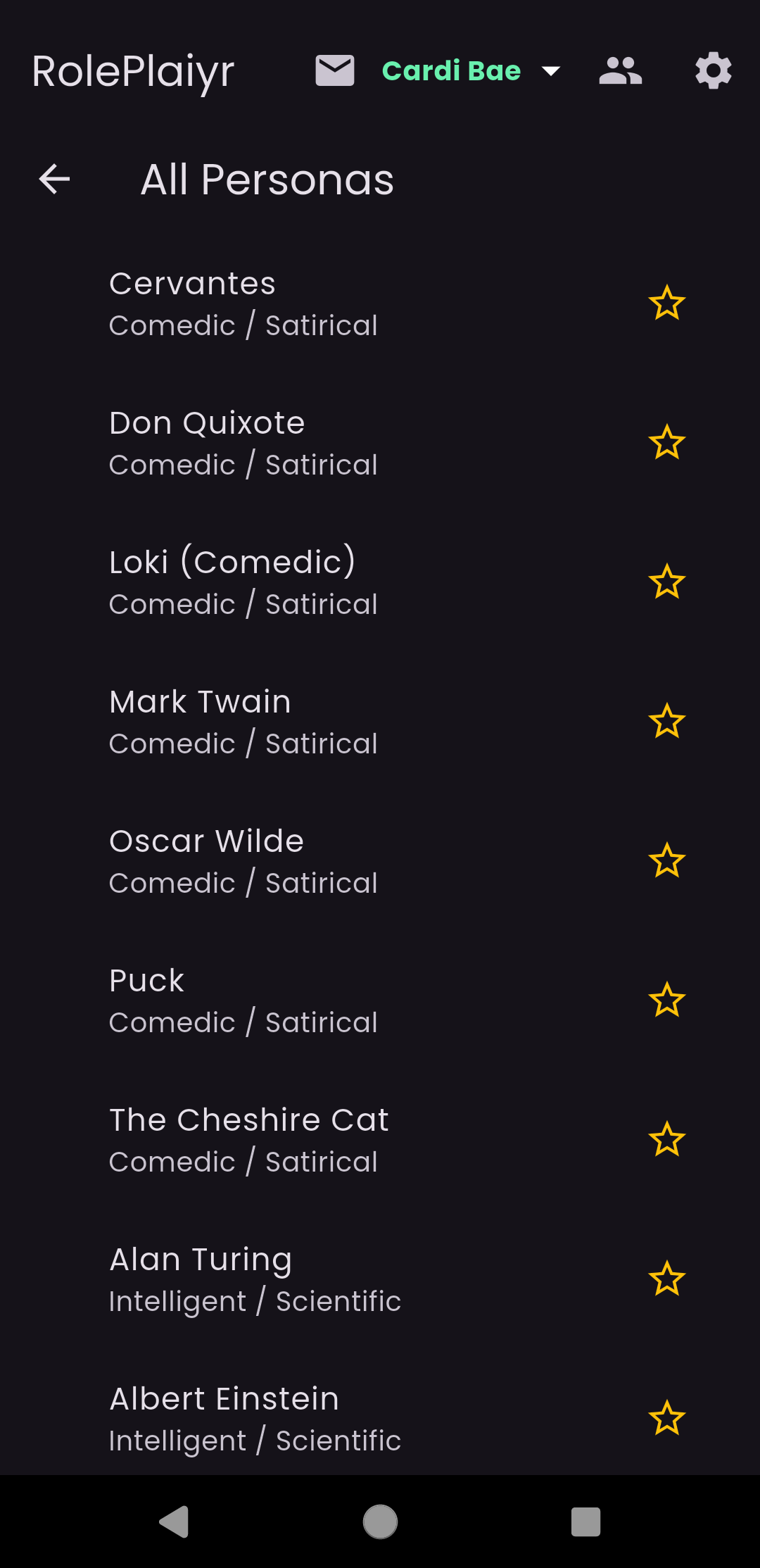Add Oscar Wilde to favorites

[666, 861]
